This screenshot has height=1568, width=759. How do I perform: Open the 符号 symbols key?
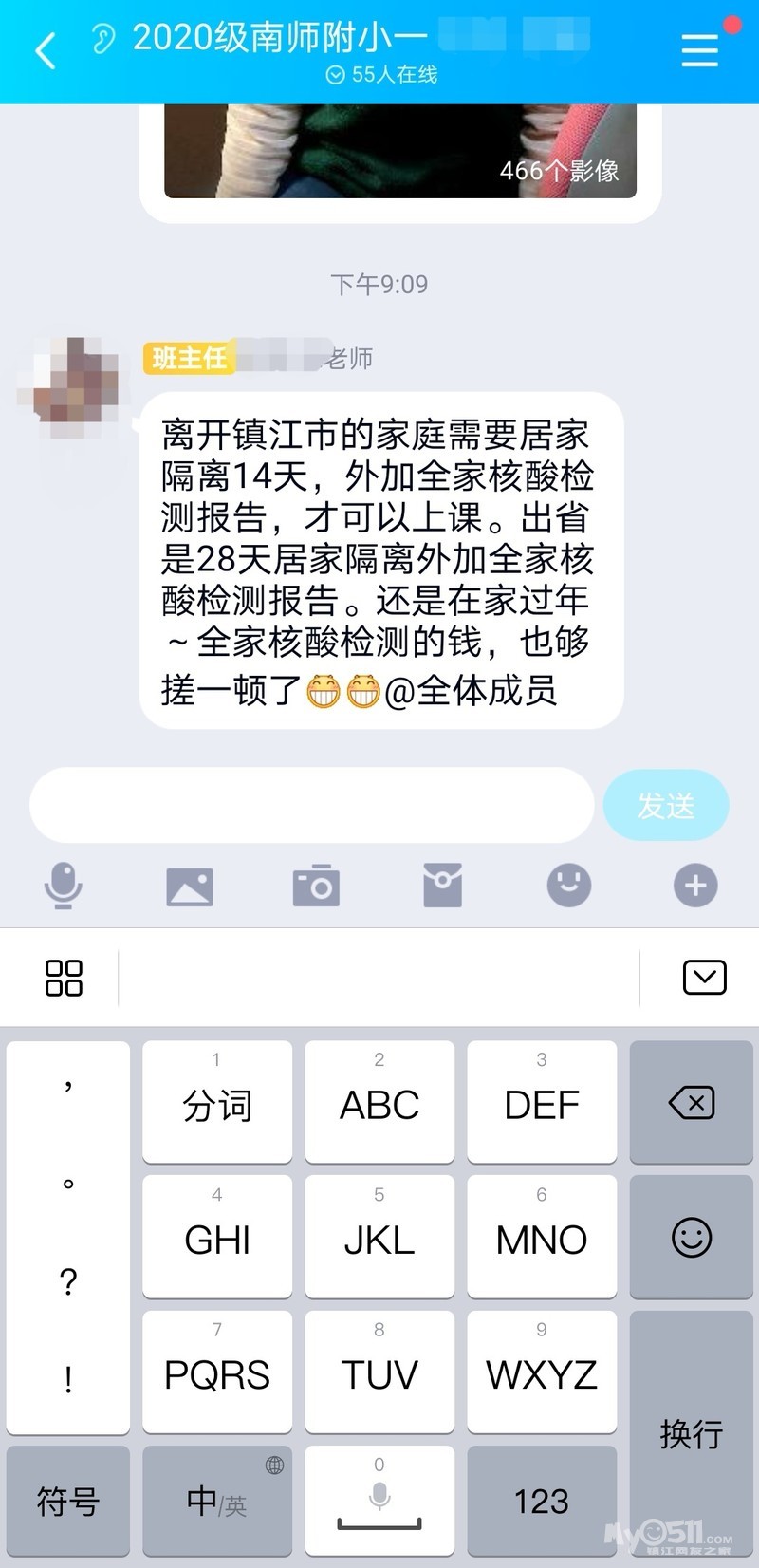pos(67,1502)
